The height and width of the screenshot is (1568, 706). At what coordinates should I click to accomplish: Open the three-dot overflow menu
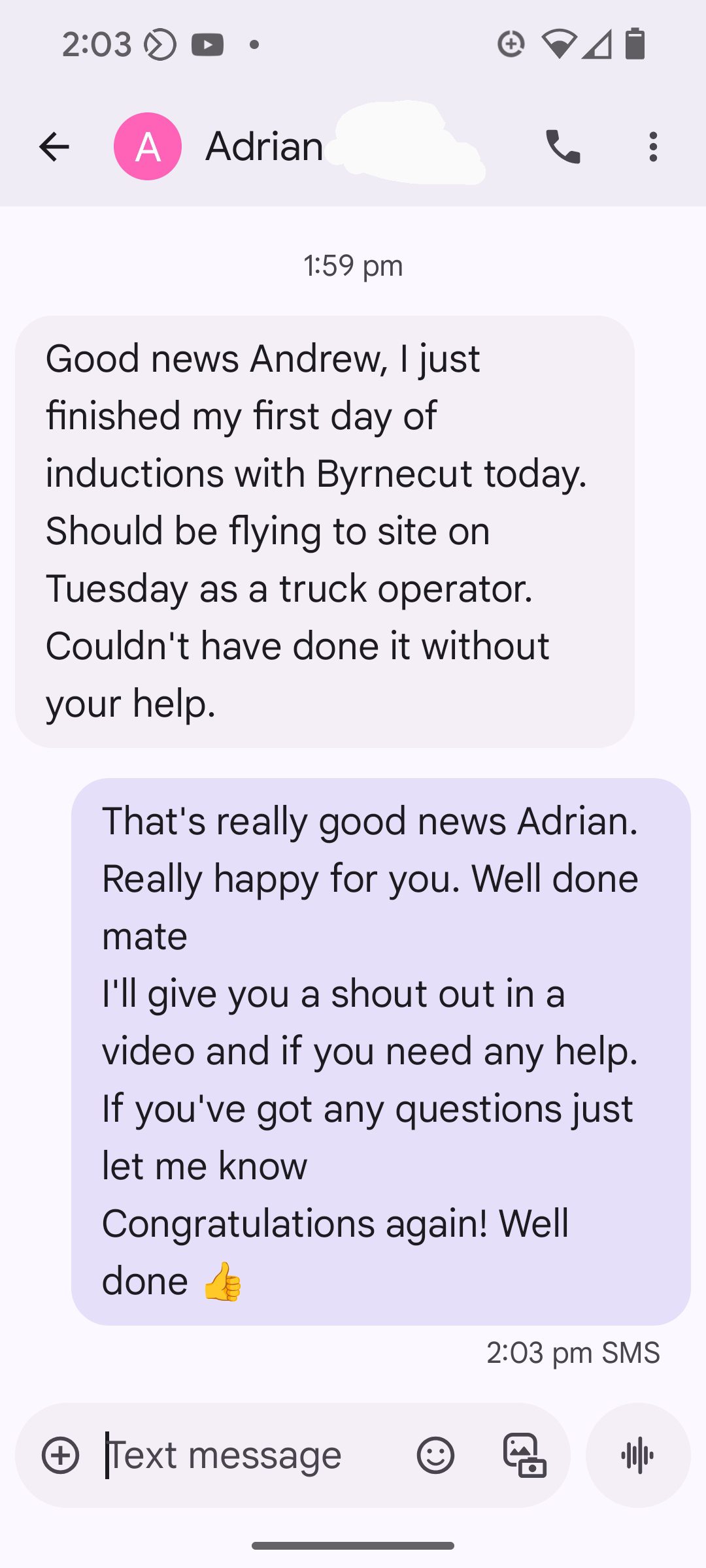(652, 146)
